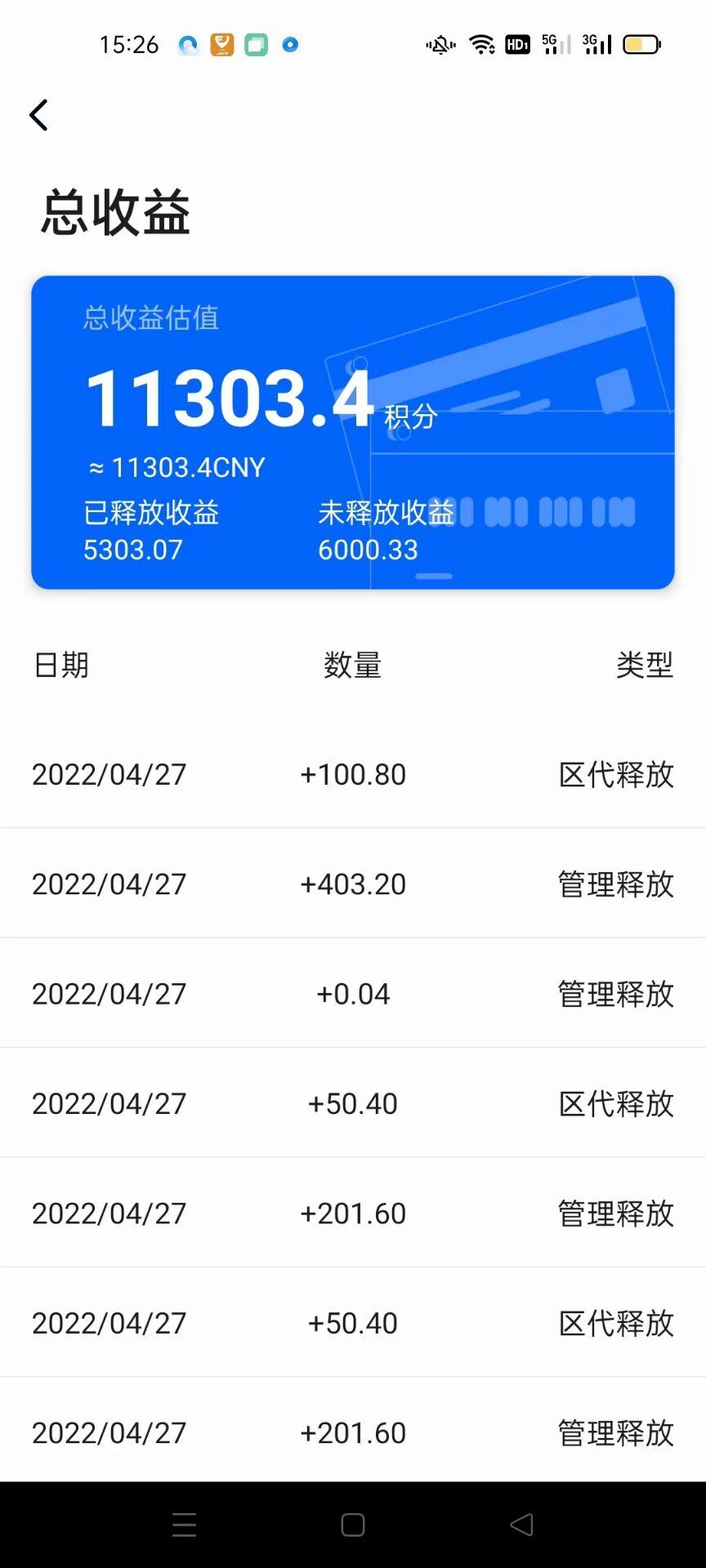Tap the system home button
The image size is (706, 1568).
pyautogui.click(x=353, y=1525)
